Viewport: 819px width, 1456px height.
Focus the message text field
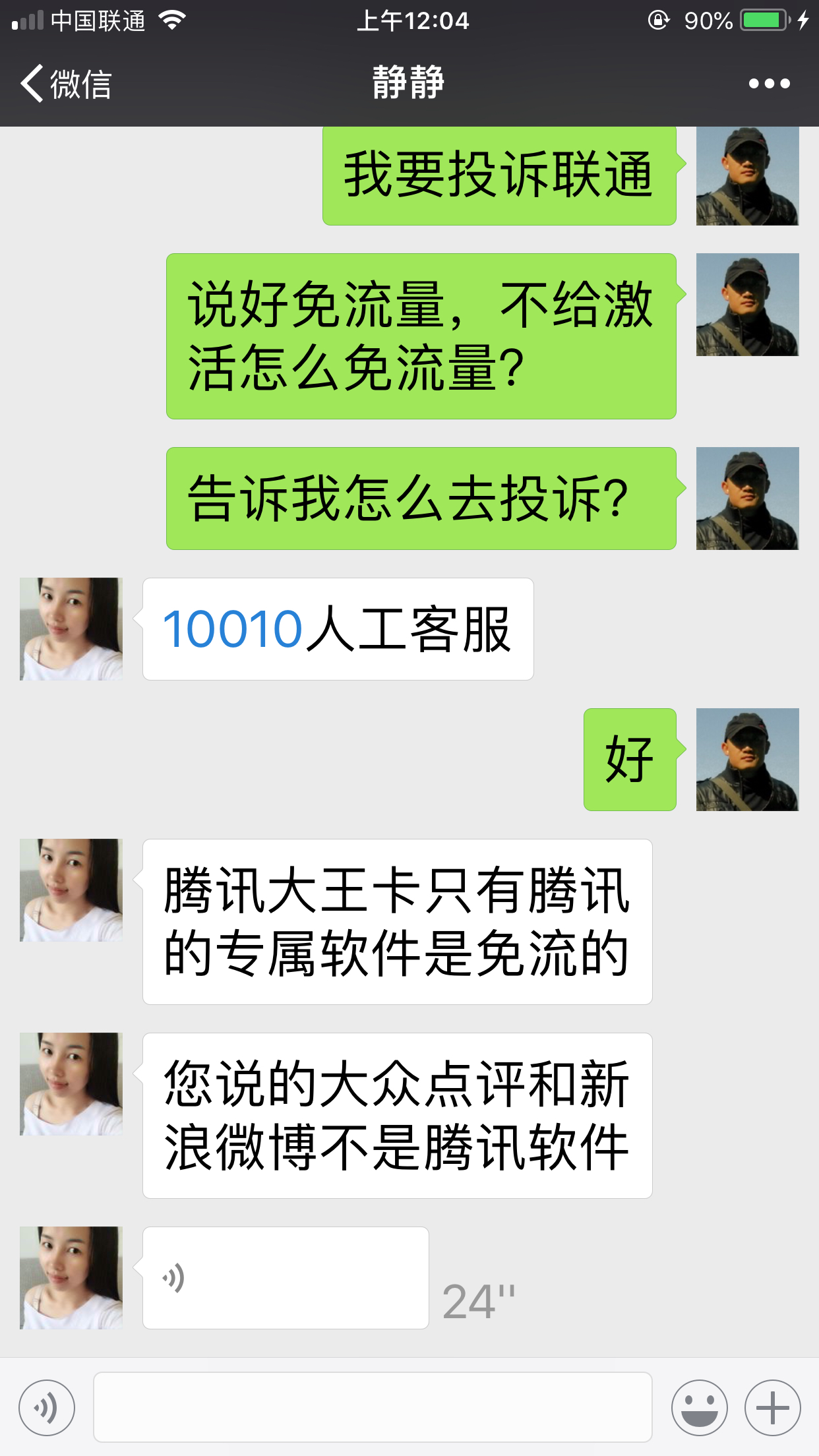click(x=373, y=1407)
